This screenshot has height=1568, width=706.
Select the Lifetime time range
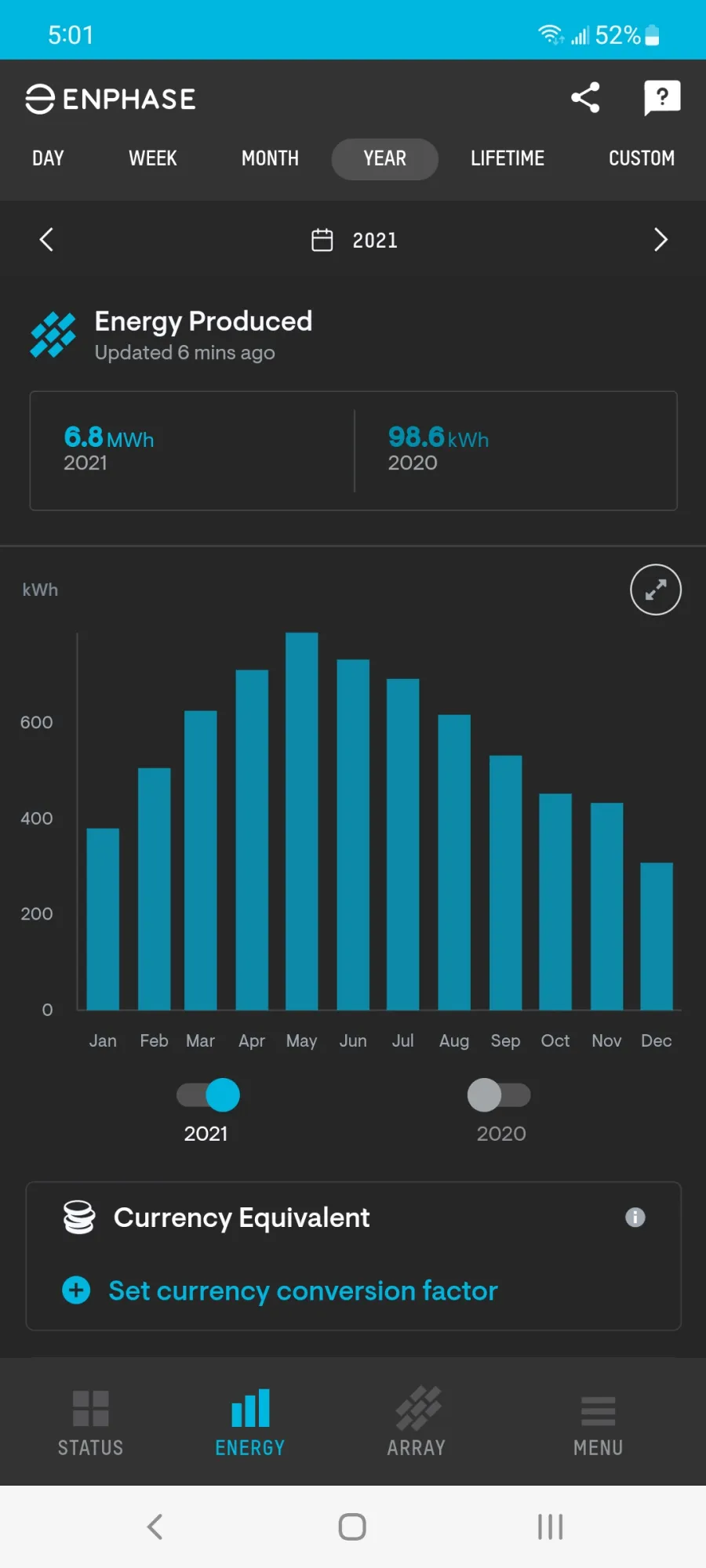coord(508,158)
